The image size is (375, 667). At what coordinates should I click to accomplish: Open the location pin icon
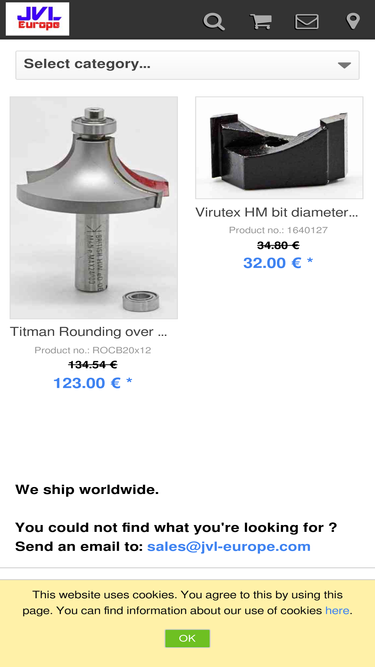(353, 21)
